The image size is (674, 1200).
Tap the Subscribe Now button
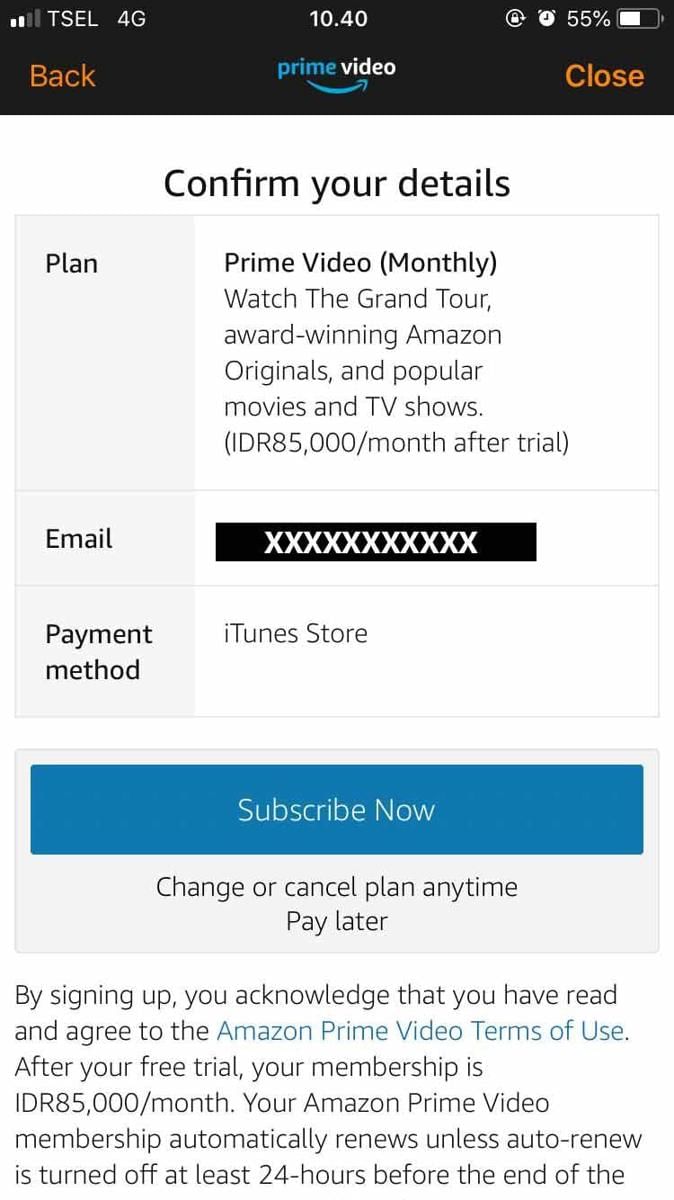pos(336,809)
